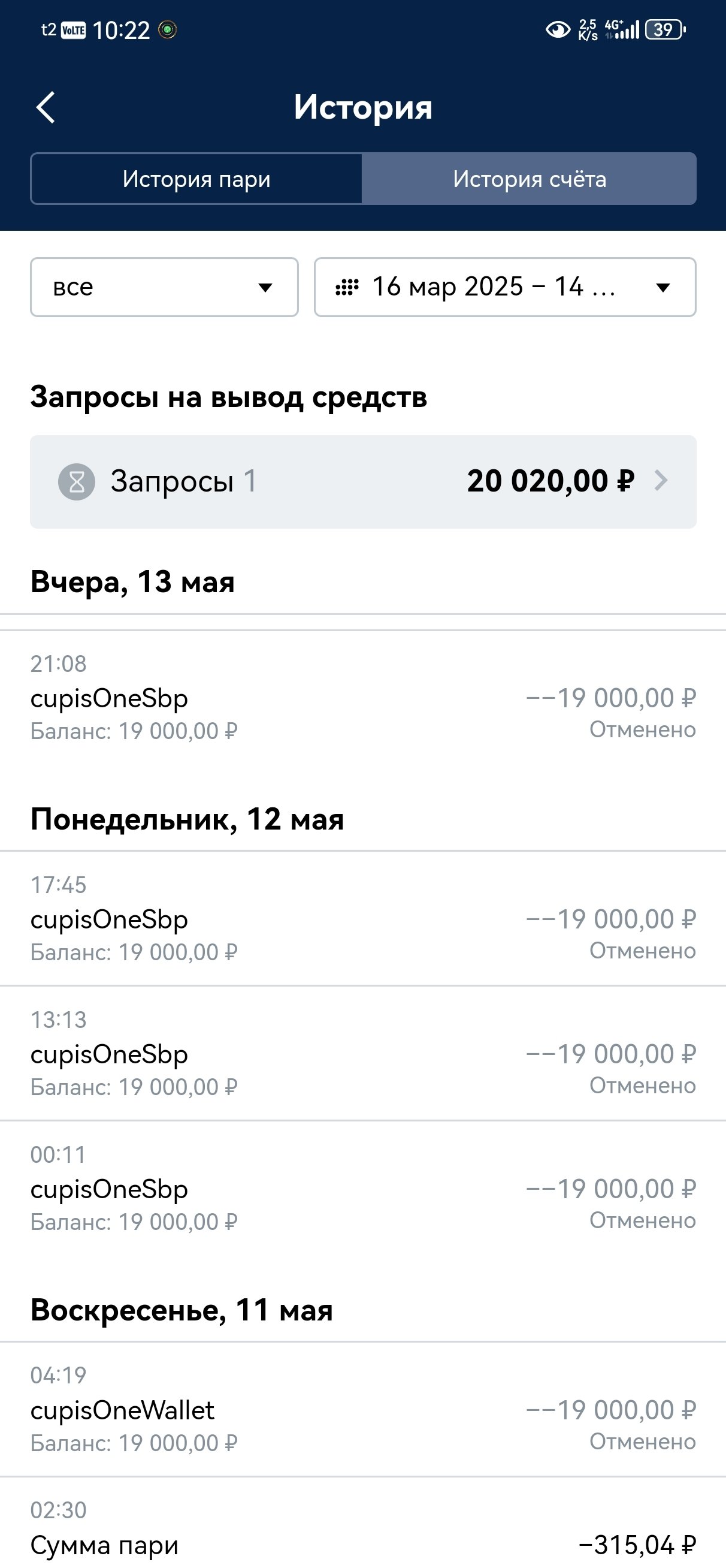Go back from the История screen
Screen dimensions: 726x1568
[x=46, y=108]
